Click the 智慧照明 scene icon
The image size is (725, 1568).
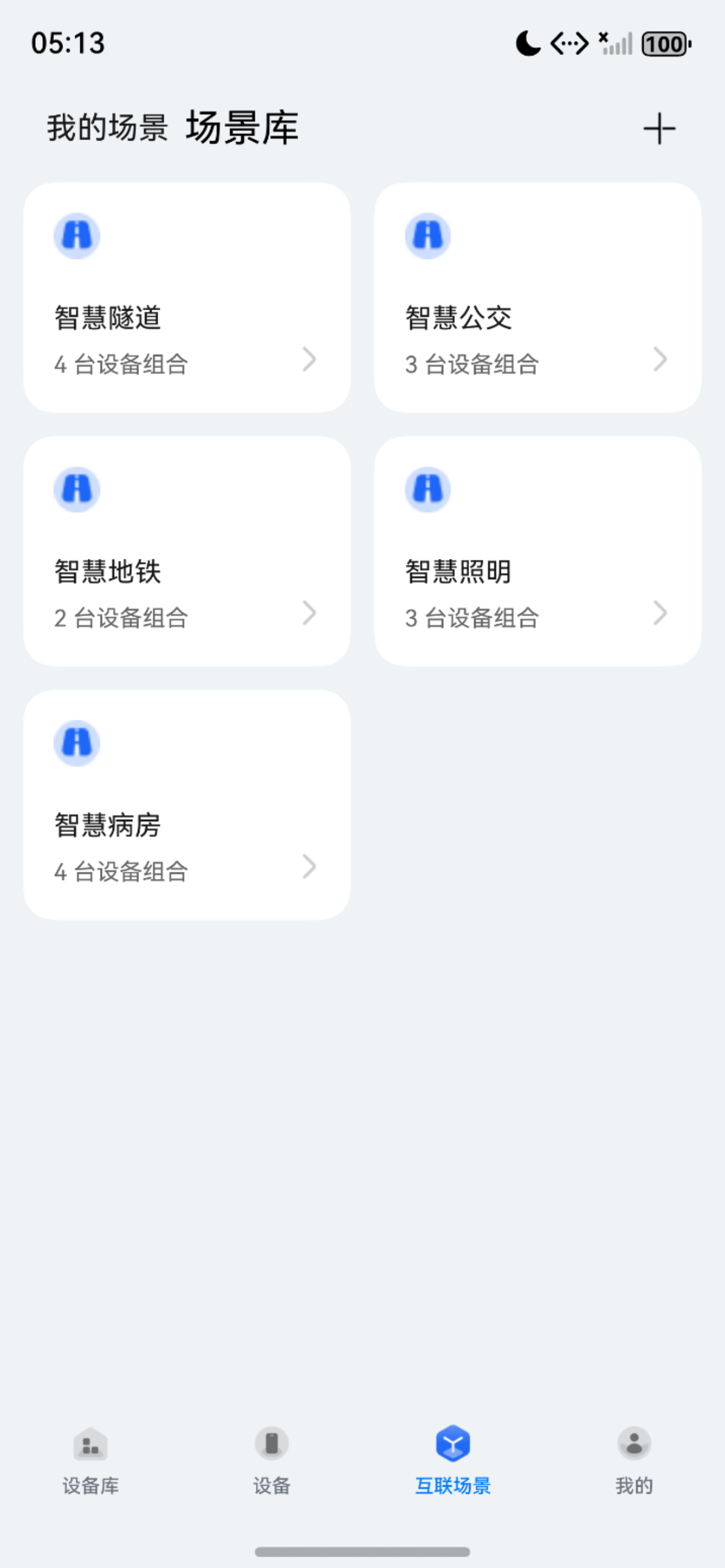[428, 489]
